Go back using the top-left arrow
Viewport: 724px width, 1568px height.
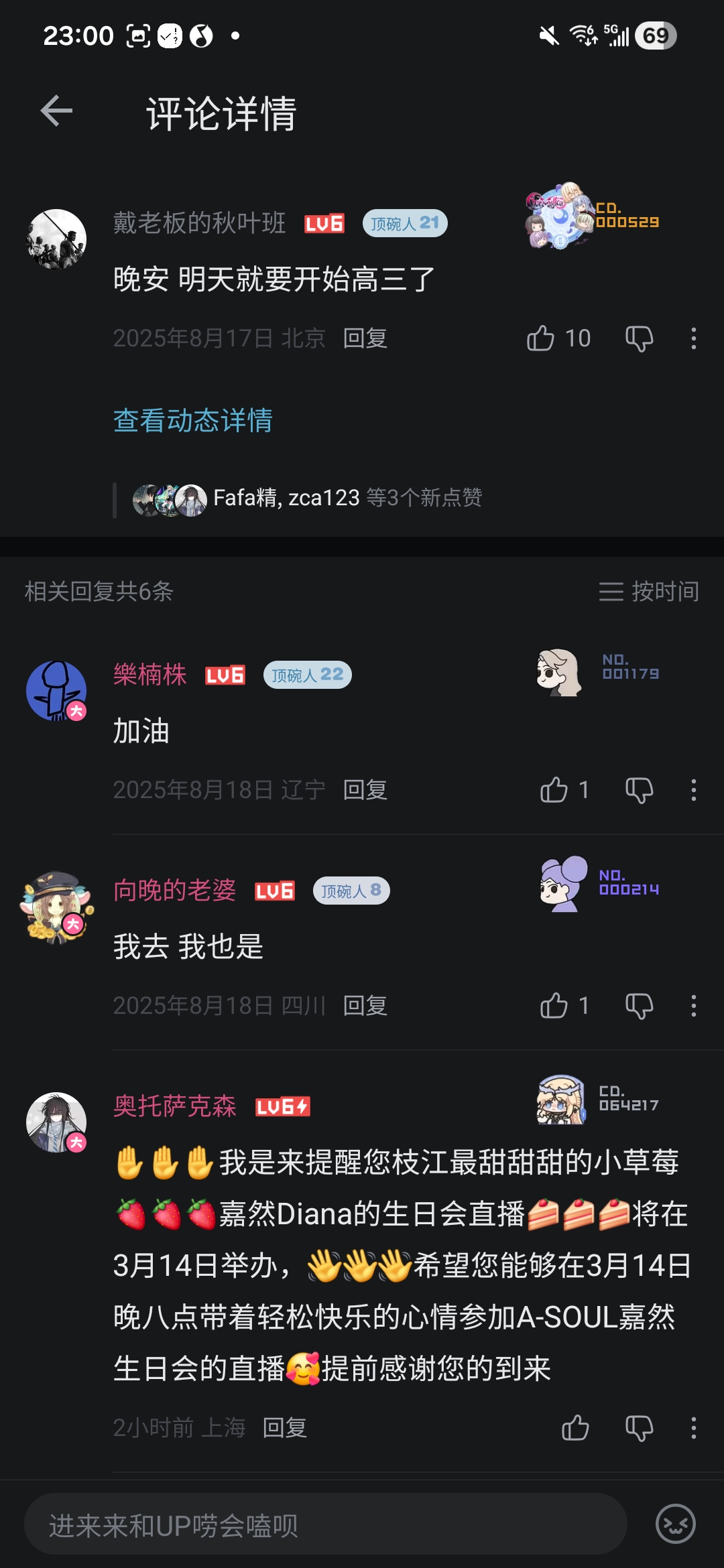pos(56,111)
